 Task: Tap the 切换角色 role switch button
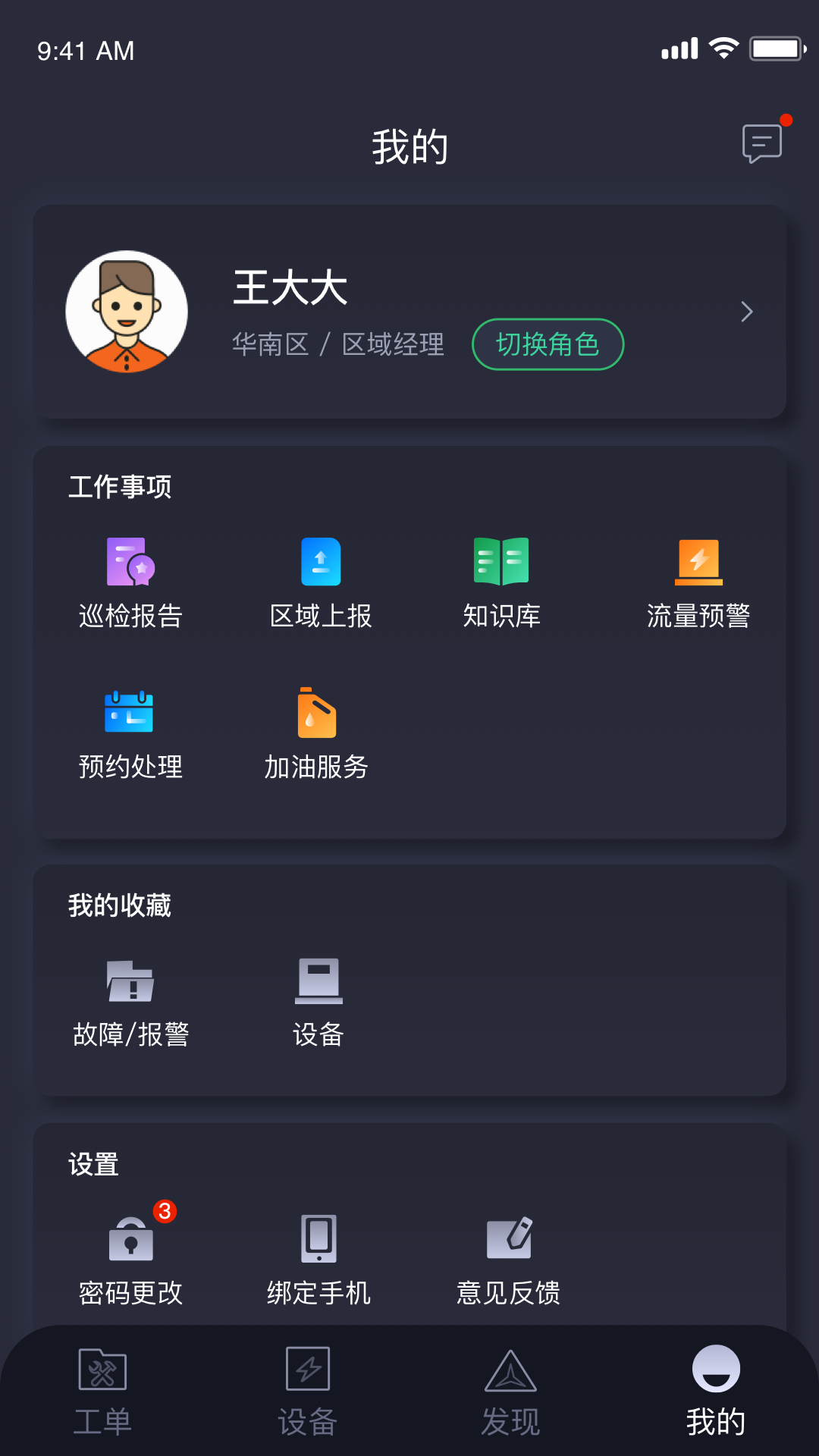click(548, 344)
